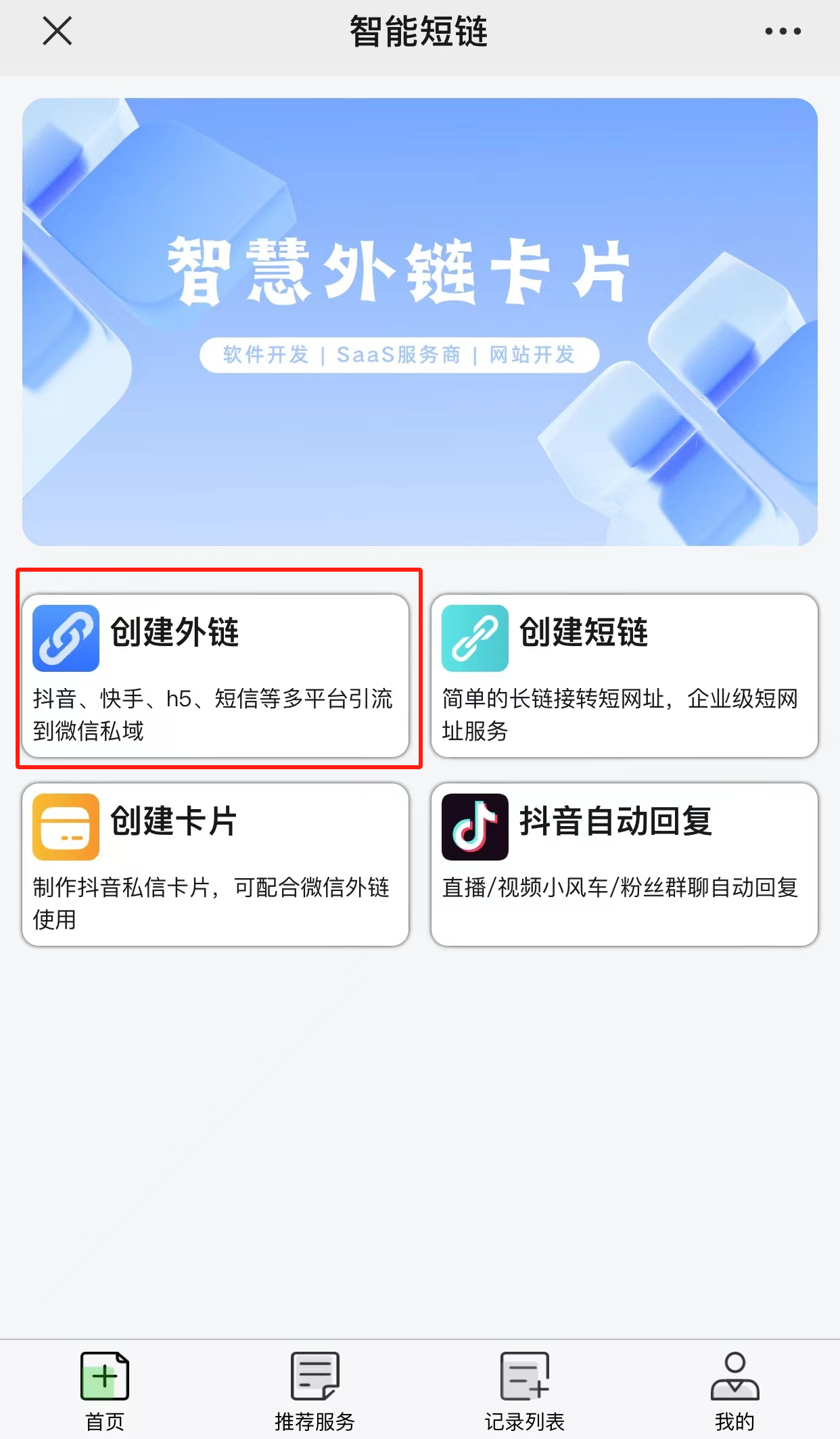Select the 创建卡片 card

click(x=215, y=864)
